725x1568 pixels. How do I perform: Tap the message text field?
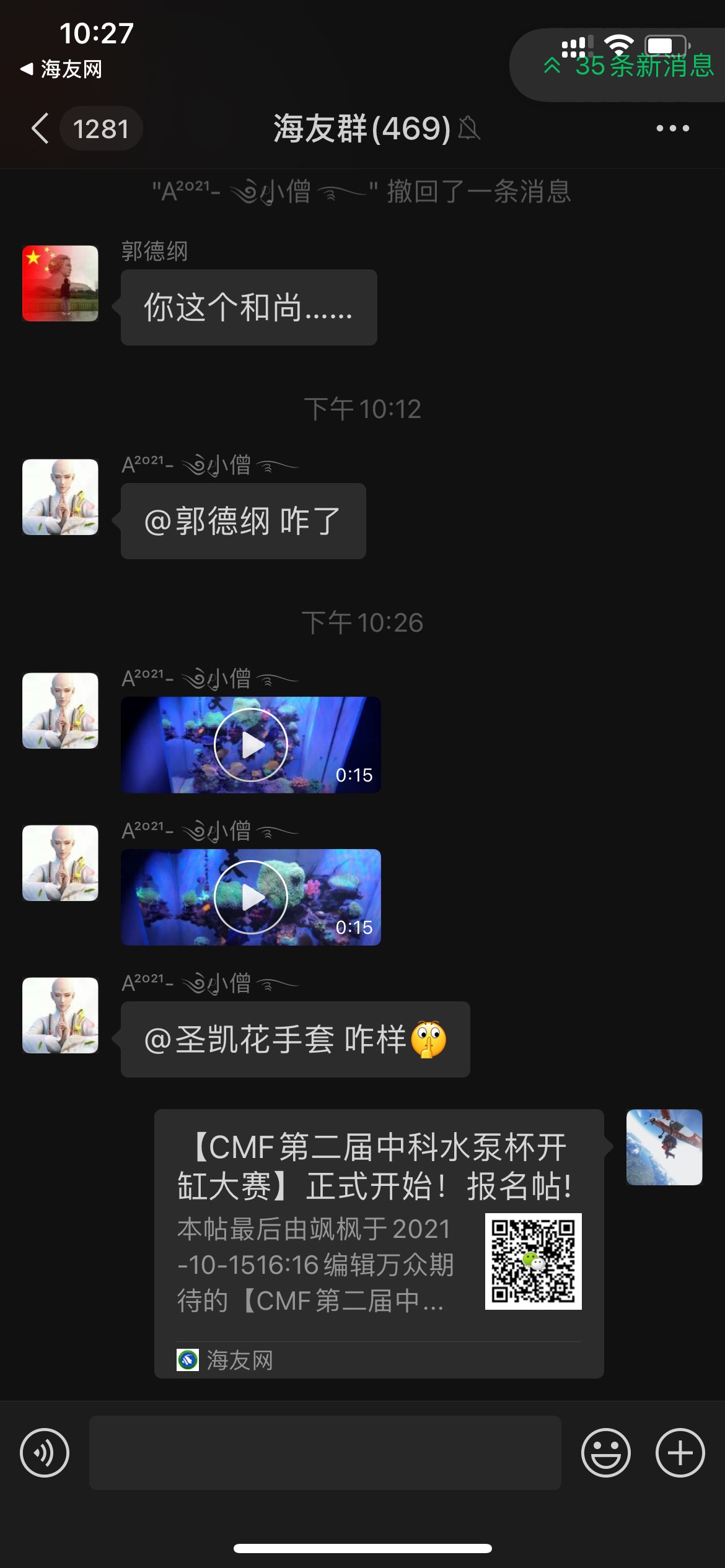point(325,1453)
